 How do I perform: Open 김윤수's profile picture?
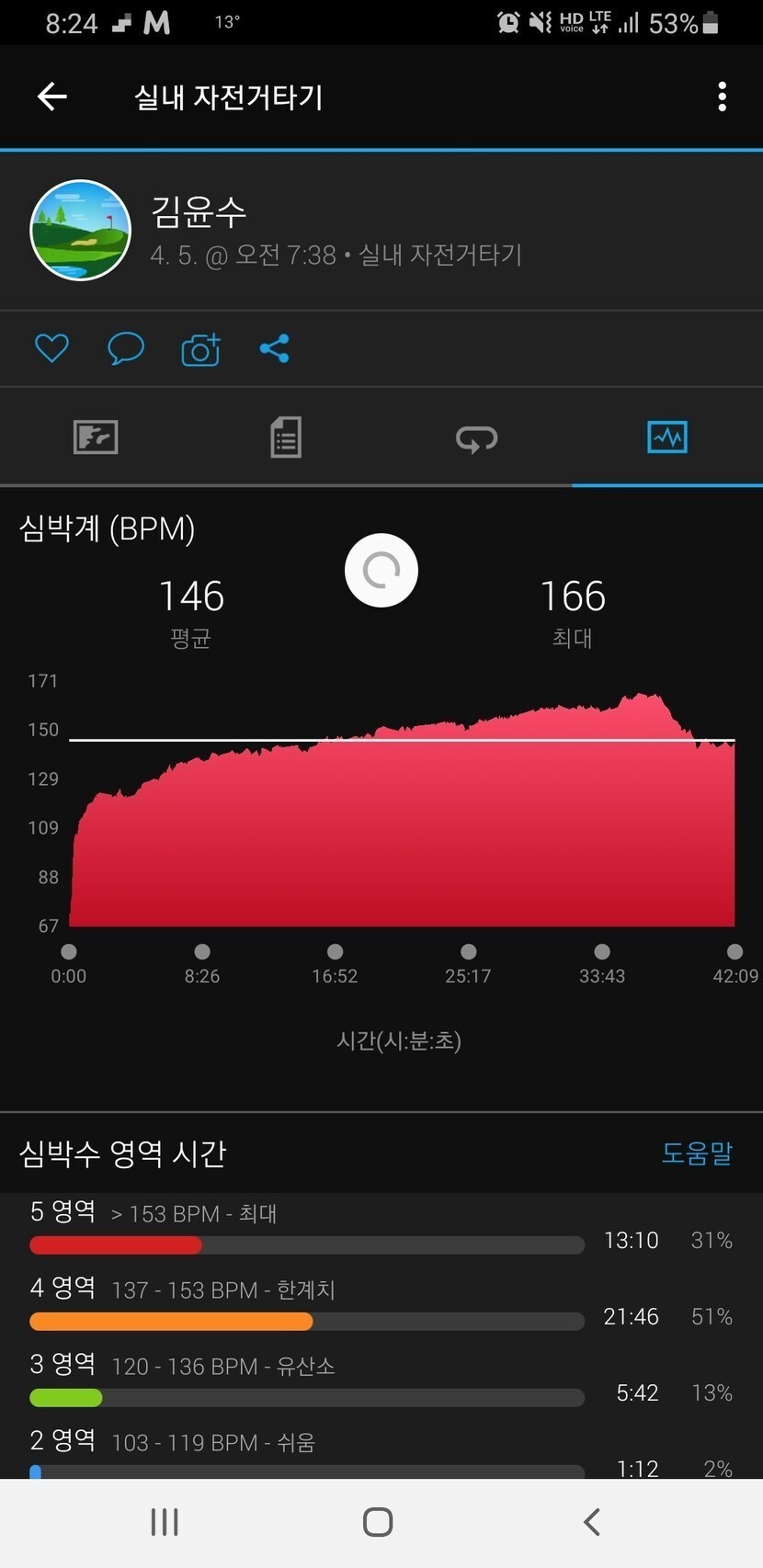81,230
